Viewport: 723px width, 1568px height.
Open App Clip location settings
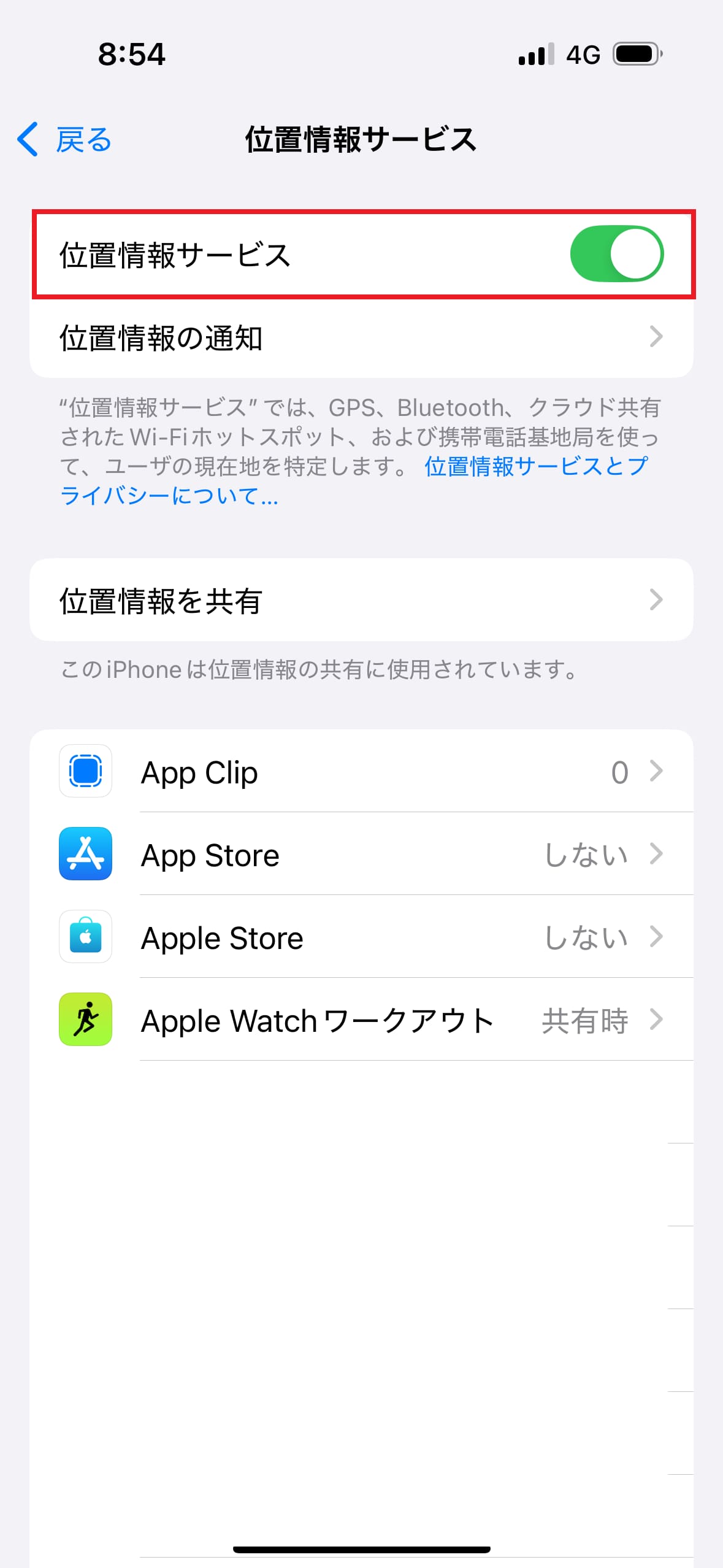[361, 772]
